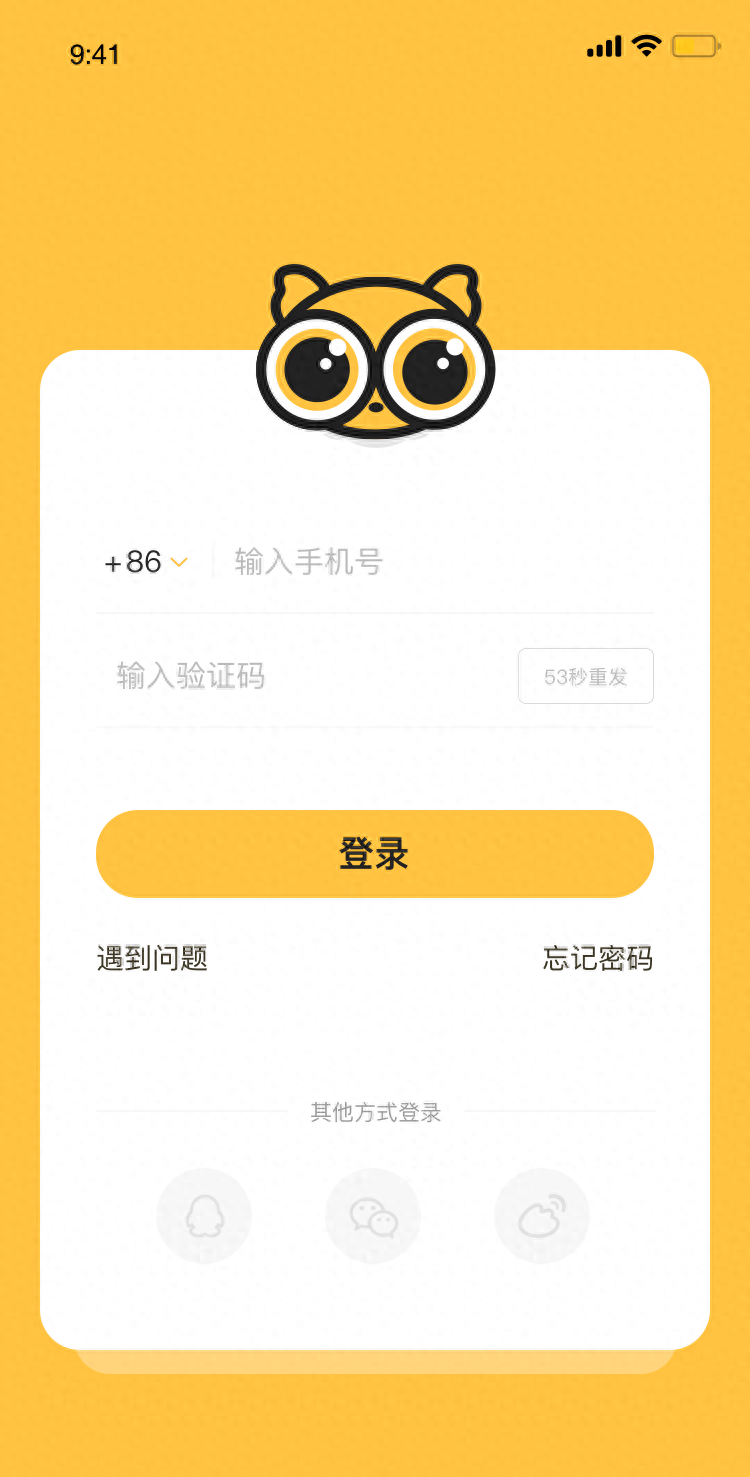Open the 忘记密码 forgot password link
The width and height of the screenshot is (750, 1477).
(x=597, y=958)
